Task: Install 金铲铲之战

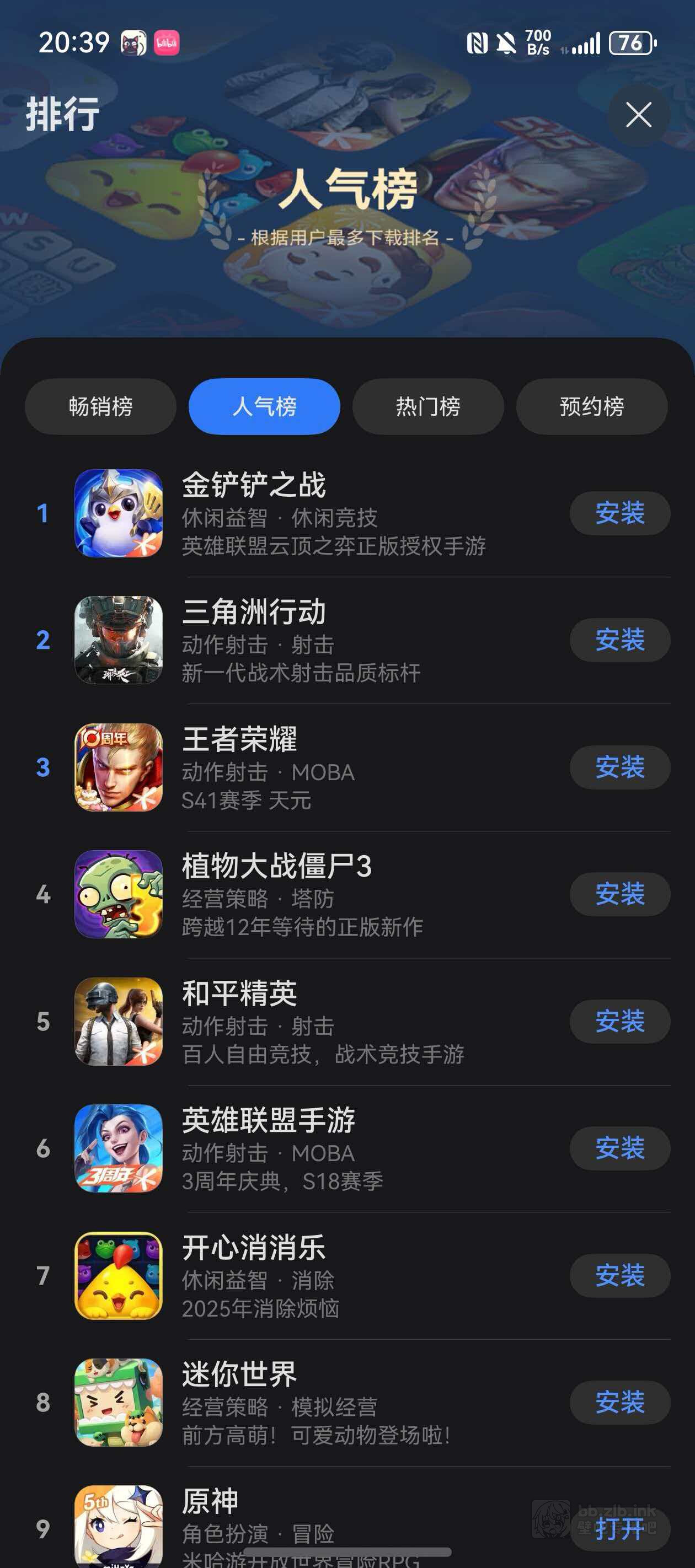Action: click(x=619, y=513)
